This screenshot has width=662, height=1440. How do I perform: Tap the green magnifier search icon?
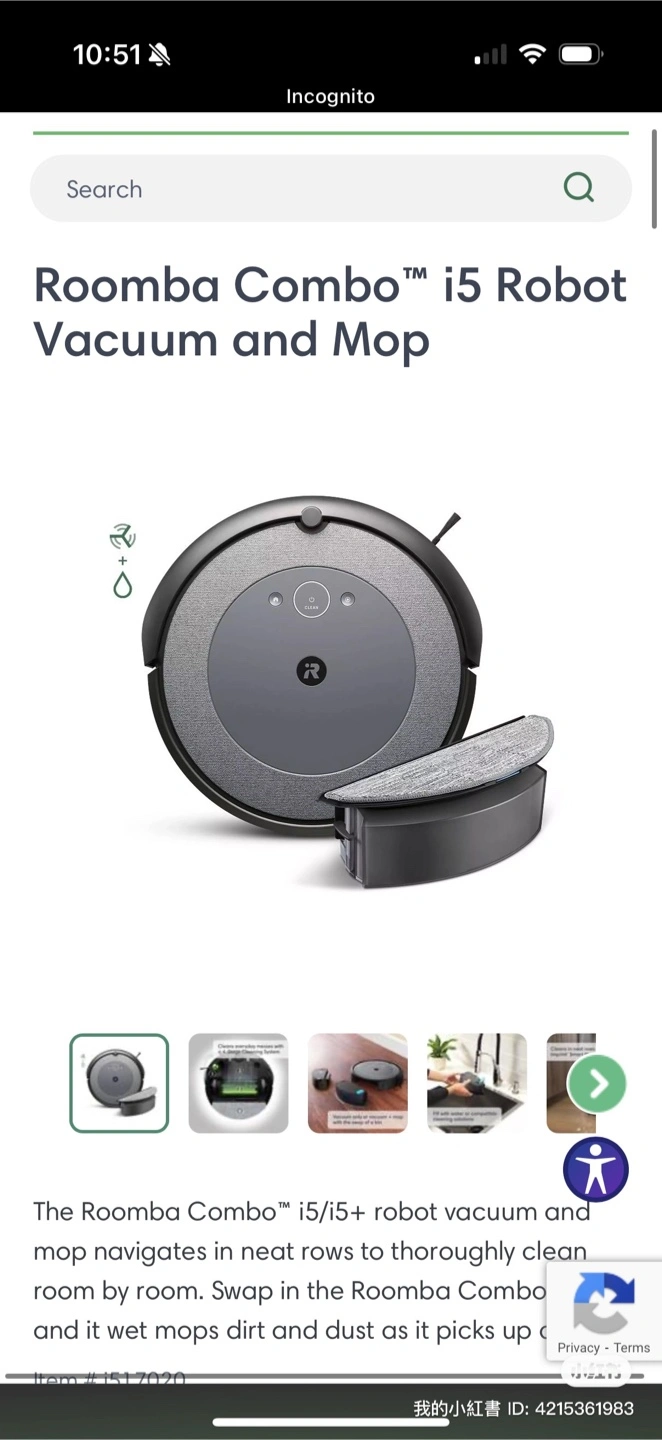[578, 187]
